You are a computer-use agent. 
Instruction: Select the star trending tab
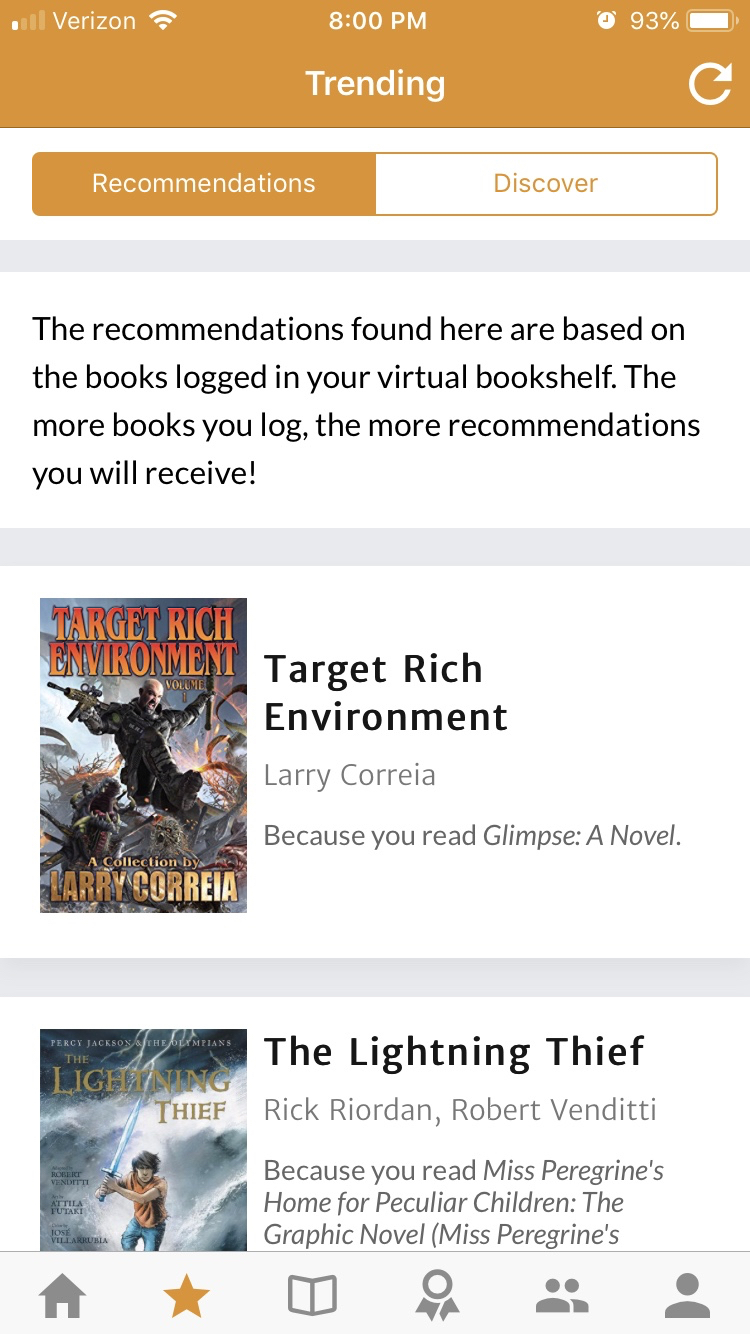187,1296
